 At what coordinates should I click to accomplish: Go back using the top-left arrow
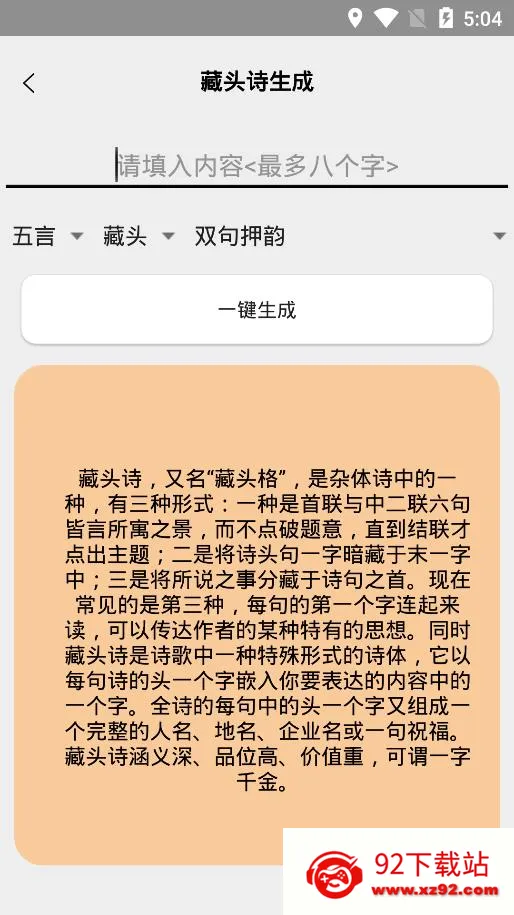[29, 83]
